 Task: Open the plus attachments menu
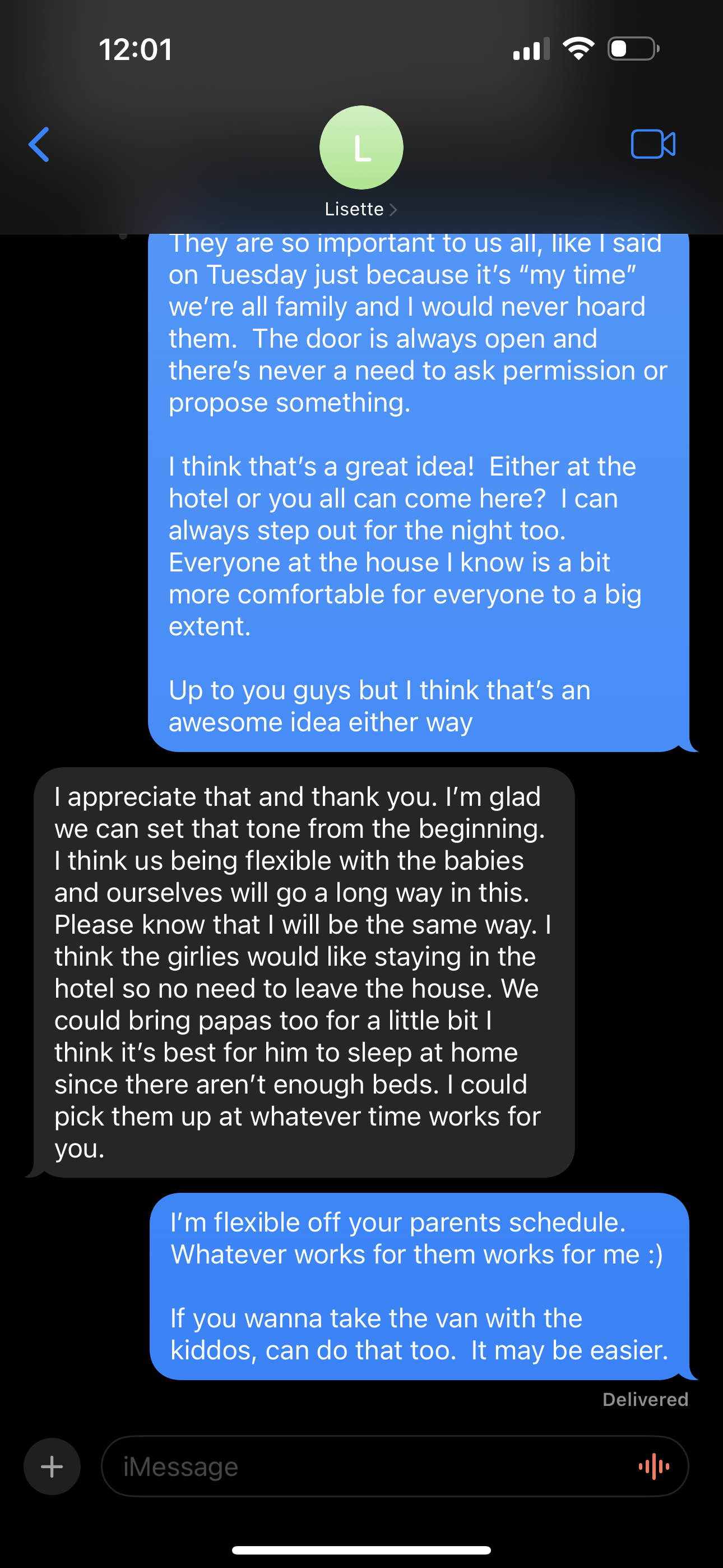[52, 1466]
